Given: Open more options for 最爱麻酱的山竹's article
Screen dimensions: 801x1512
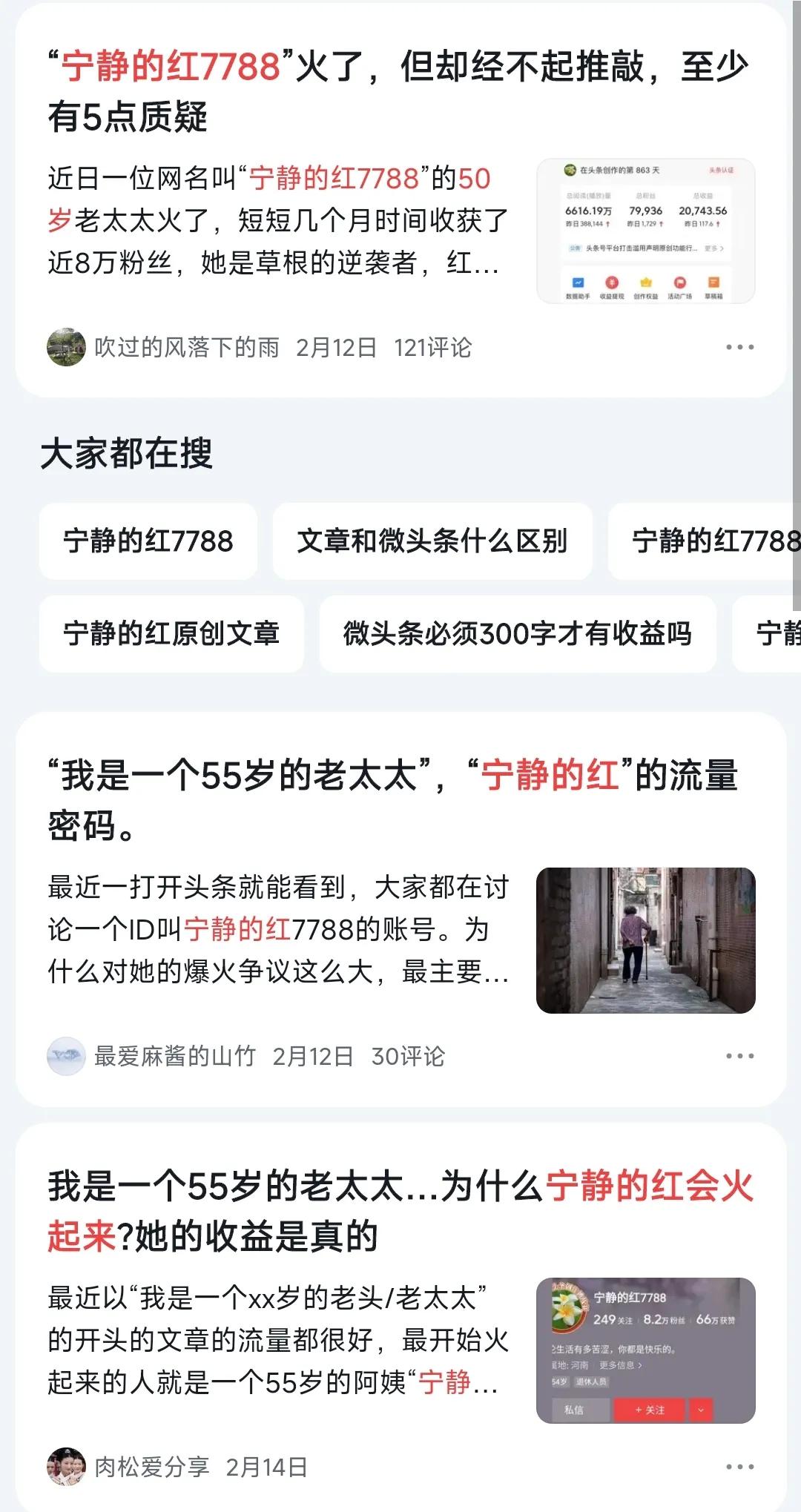Looking at the screenshot, I should point(739,1056).
